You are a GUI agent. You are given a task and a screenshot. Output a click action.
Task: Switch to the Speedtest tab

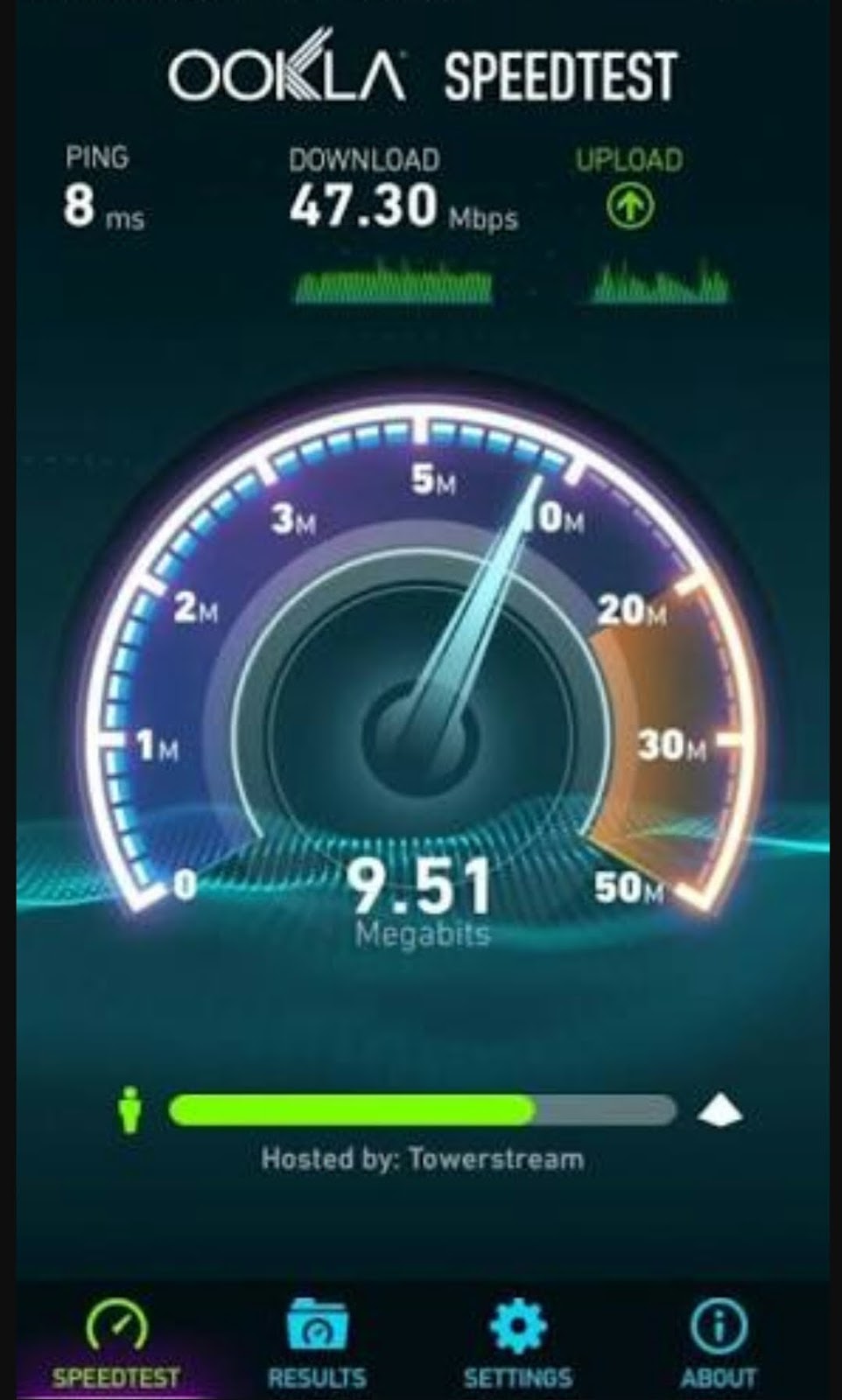tap(116, 1343)
